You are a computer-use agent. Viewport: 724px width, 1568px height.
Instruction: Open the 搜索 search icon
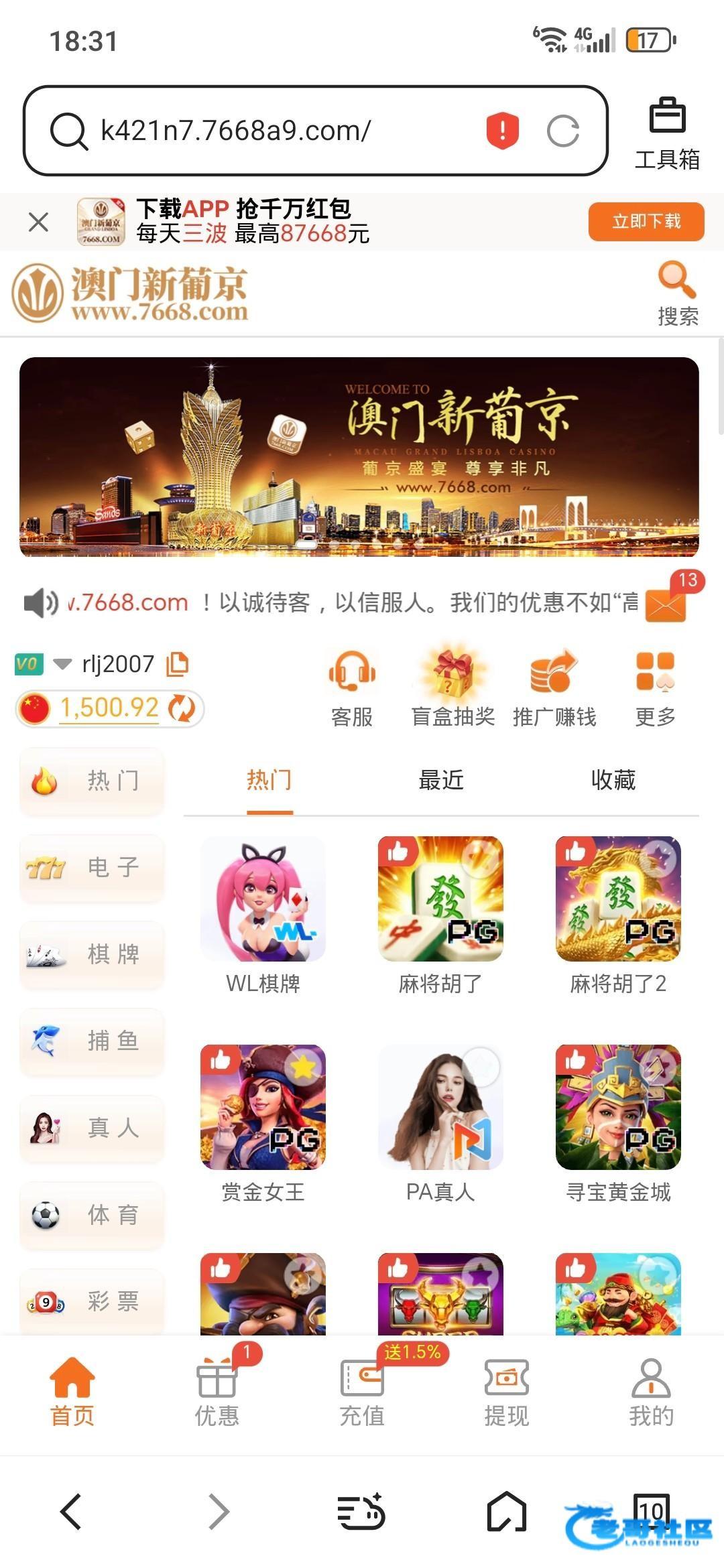tap(677, 292)
